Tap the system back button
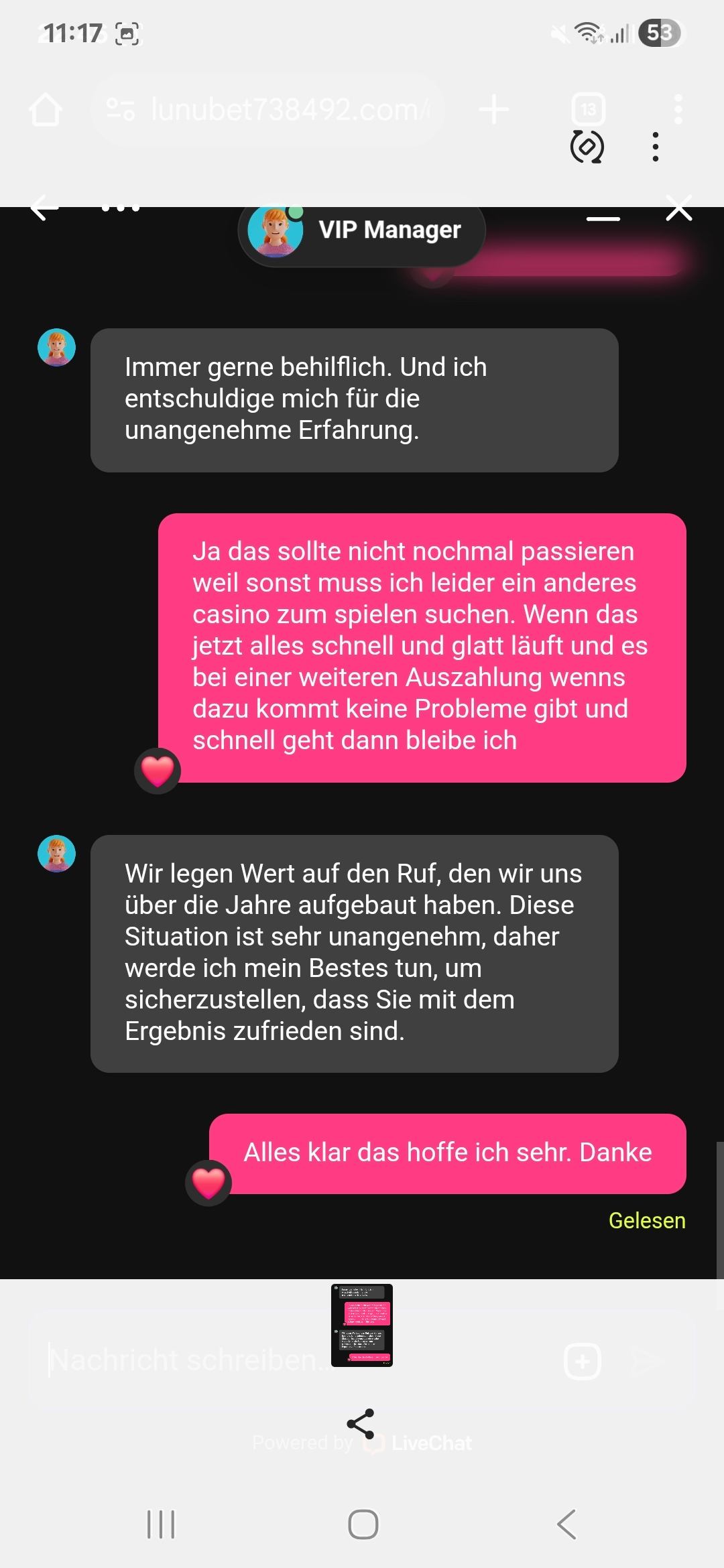 click(566, 1524)
